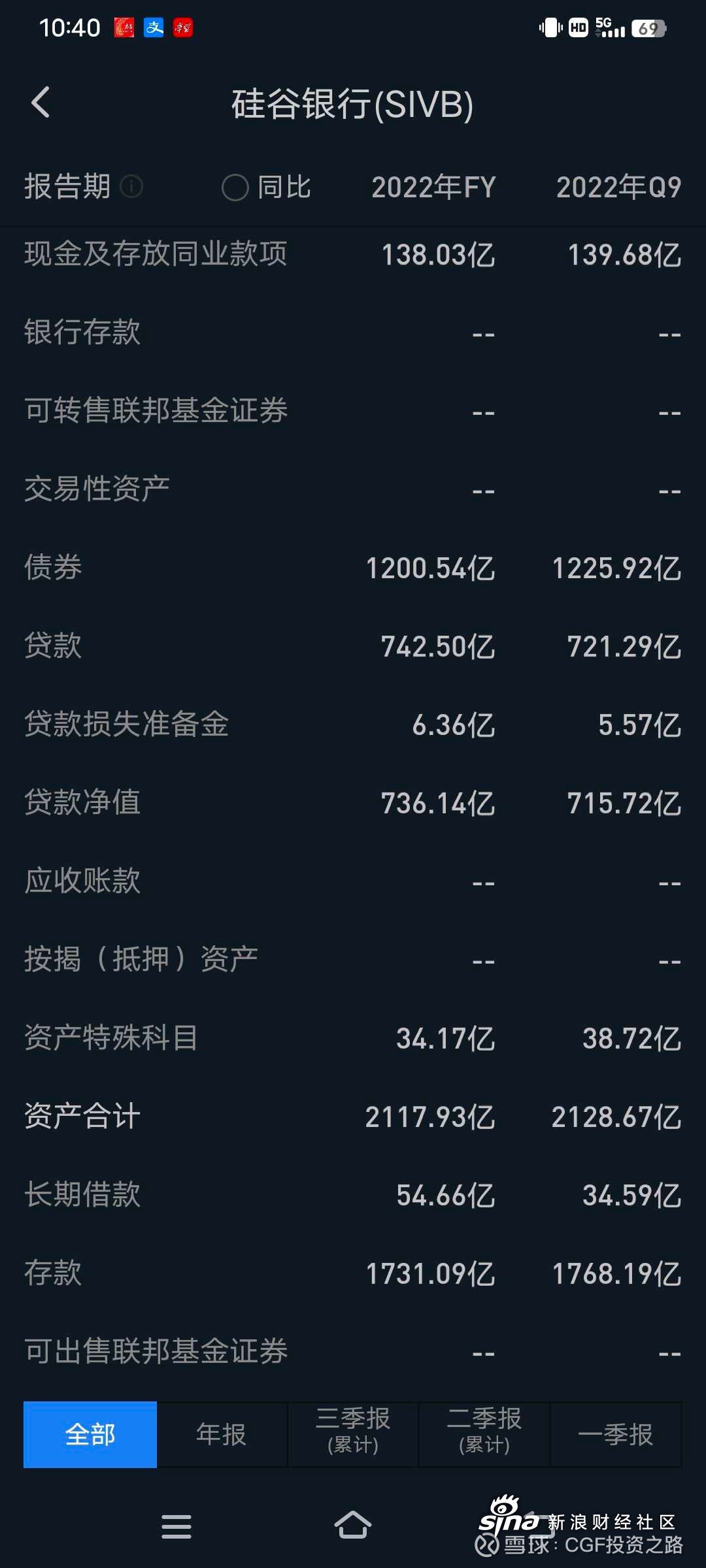
Task: Select the 二季报(累计) tab
Action: [484, 1435]
